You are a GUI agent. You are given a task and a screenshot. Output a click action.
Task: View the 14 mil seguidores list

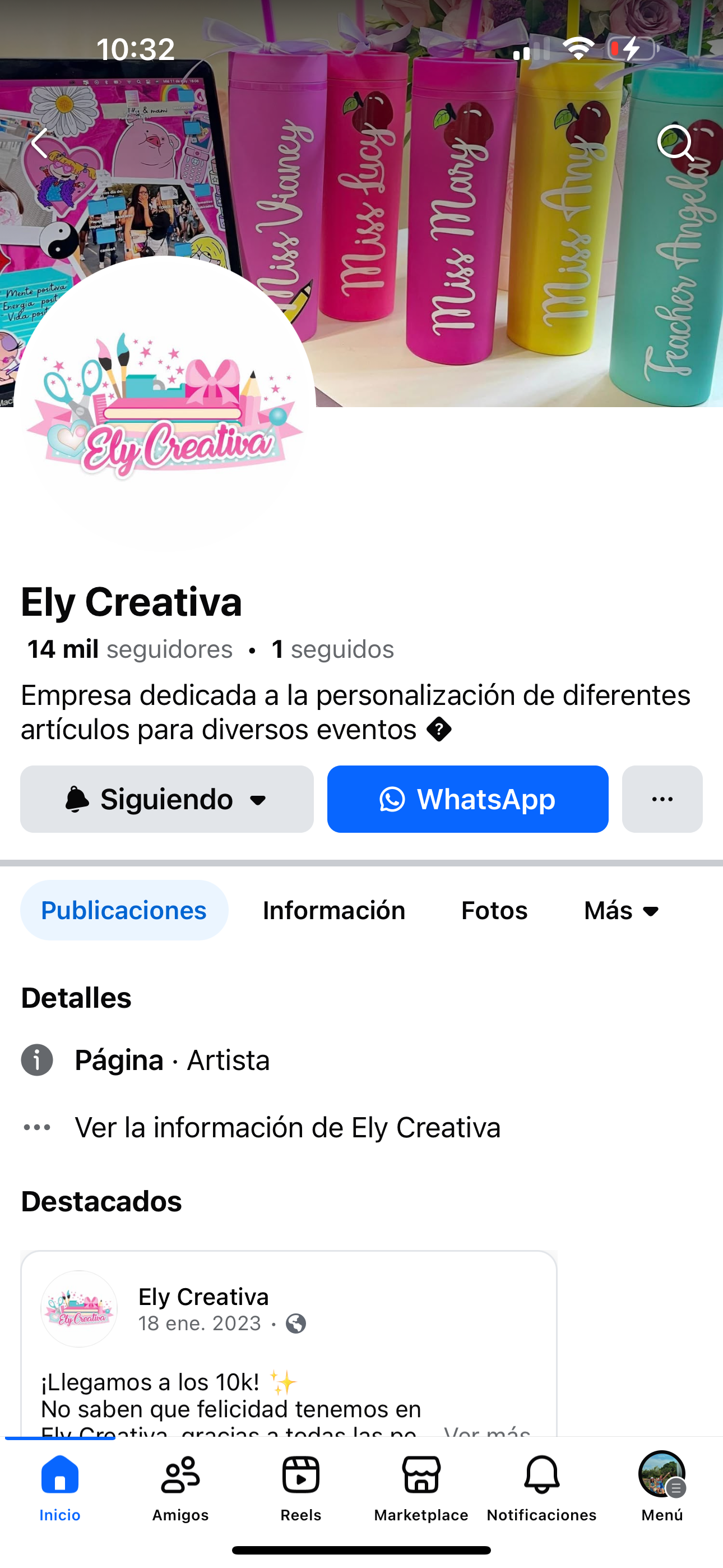tap(129, 649)
